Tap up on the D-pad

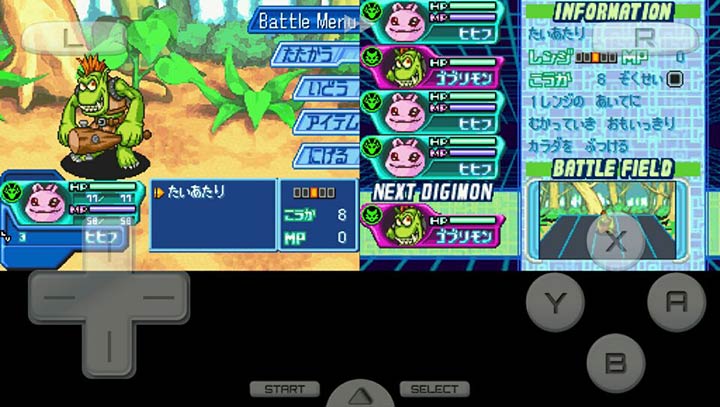tap(107, 256)
